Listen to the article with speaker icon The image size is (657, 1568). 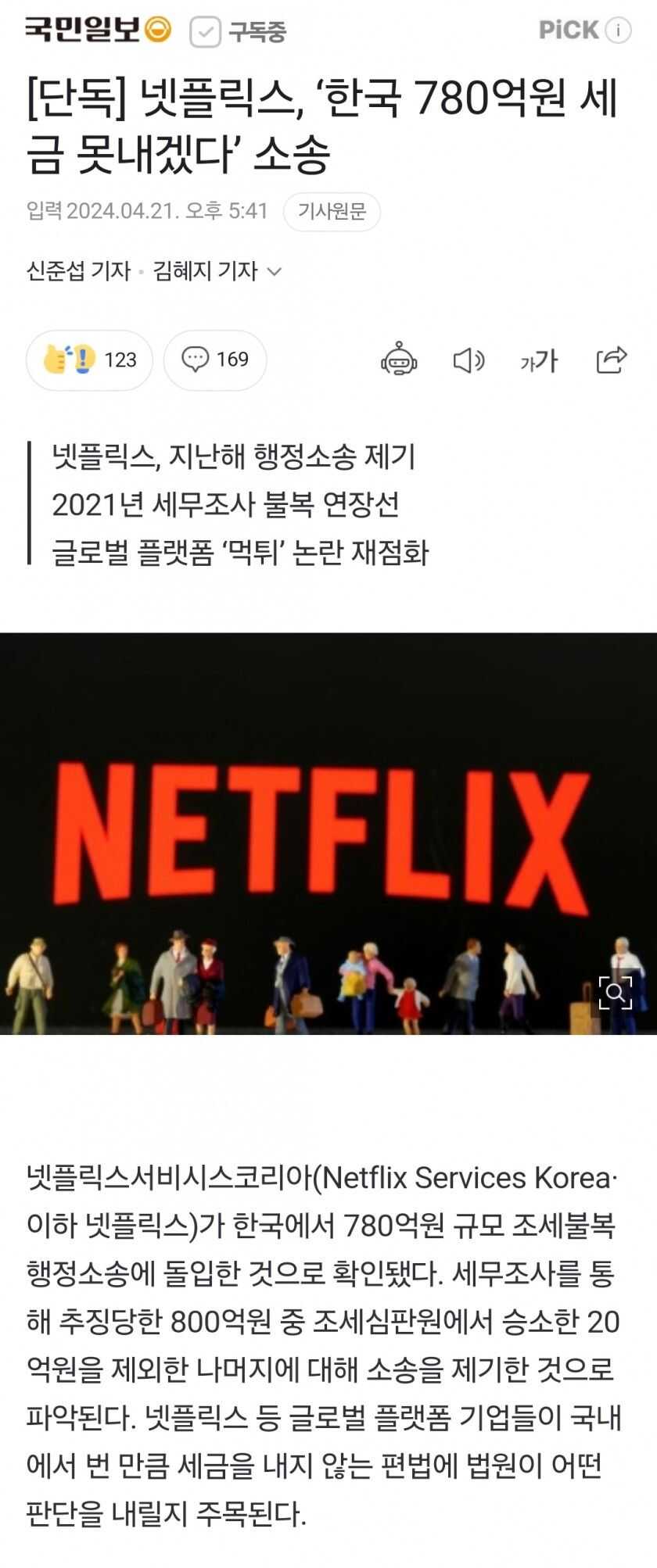coord(469,360)
